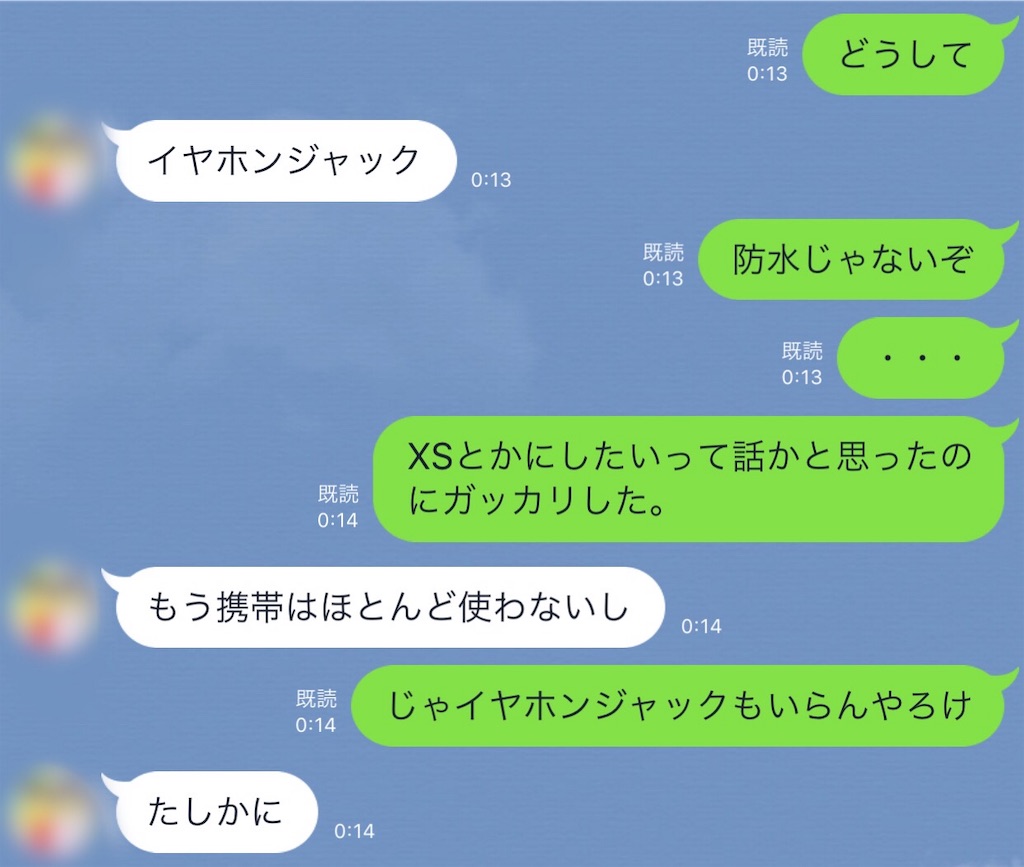Image resolution: width=1024 pixels, height=867 pixels.
Task: Tap avatar beside もう携帯はほとんど使わないし message
Action: 50,608
